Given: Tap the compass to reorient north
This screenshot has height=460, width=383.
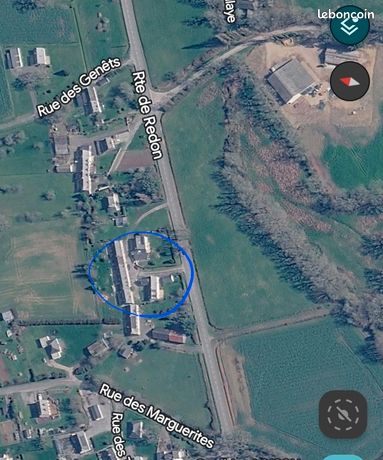Looking at the screenshot, I should click(x=350, y=81).
